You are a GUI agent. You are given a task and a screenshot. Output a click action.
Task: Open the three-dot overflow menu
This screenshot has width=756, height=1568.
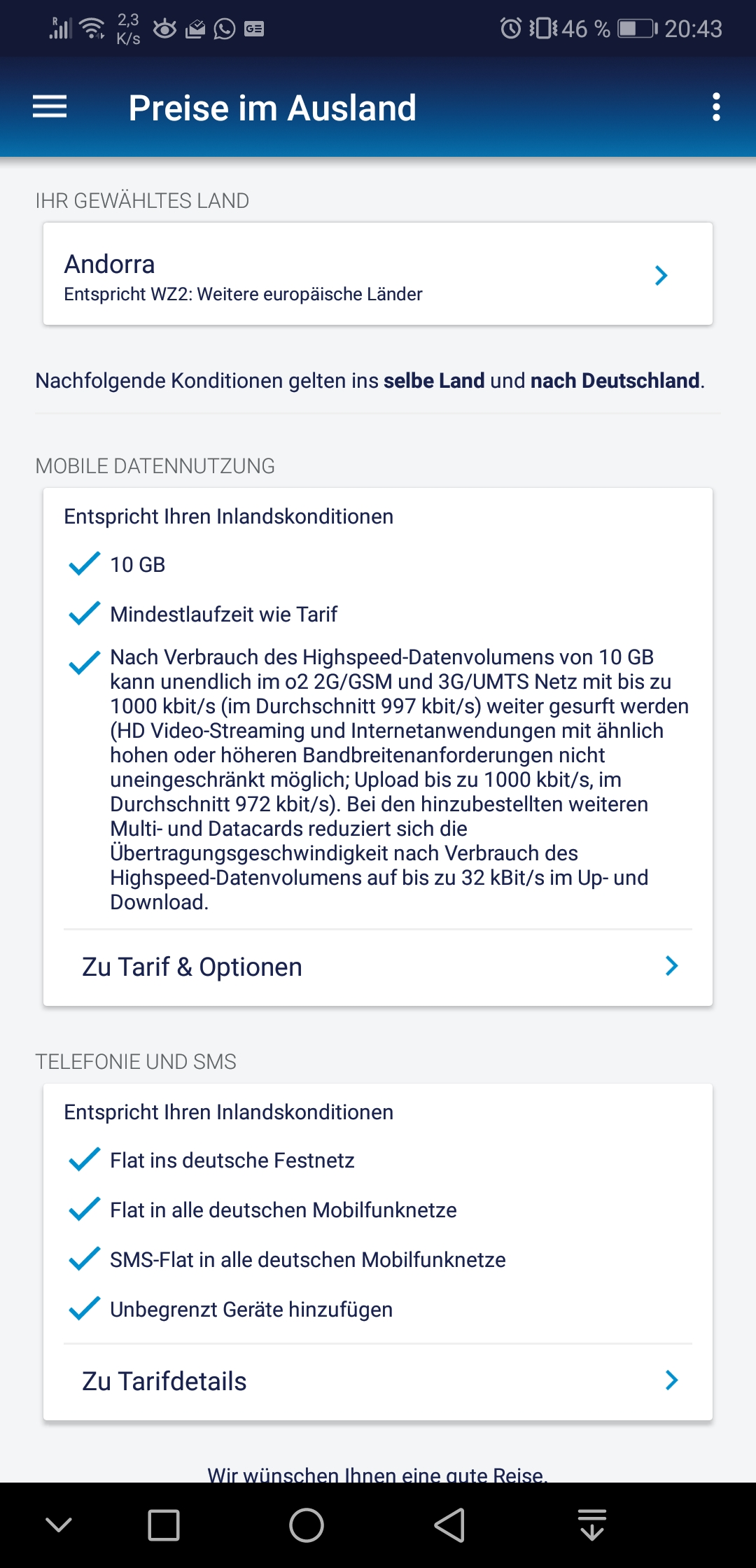[x=716, y=107]
